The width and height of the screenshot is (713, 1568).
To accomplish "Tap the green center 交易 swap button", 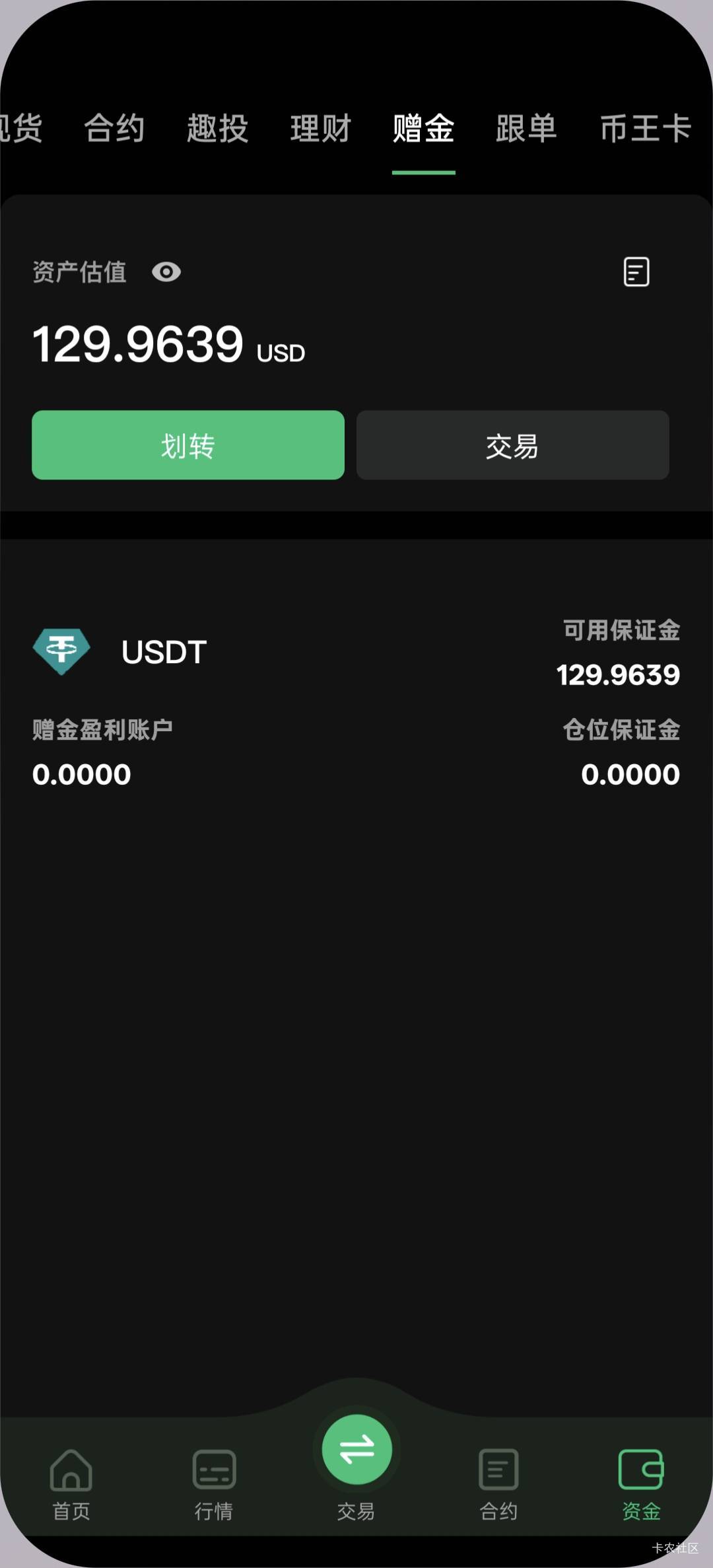I will pos(356,1451).
